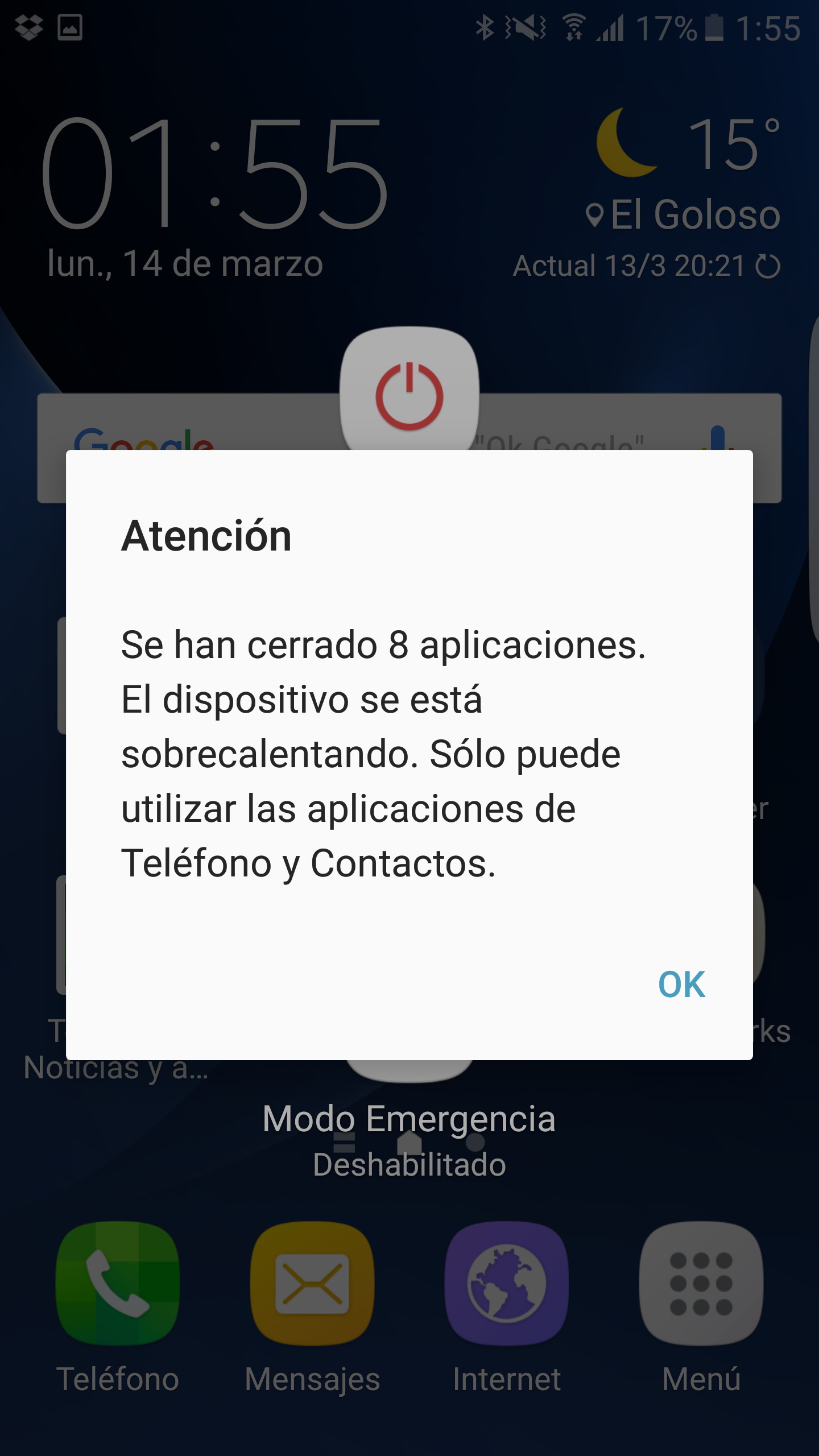Refresh the El Goloso weather widget
Image resolution: width=819 pixels, height=1456 pixels.
point(768,266)
